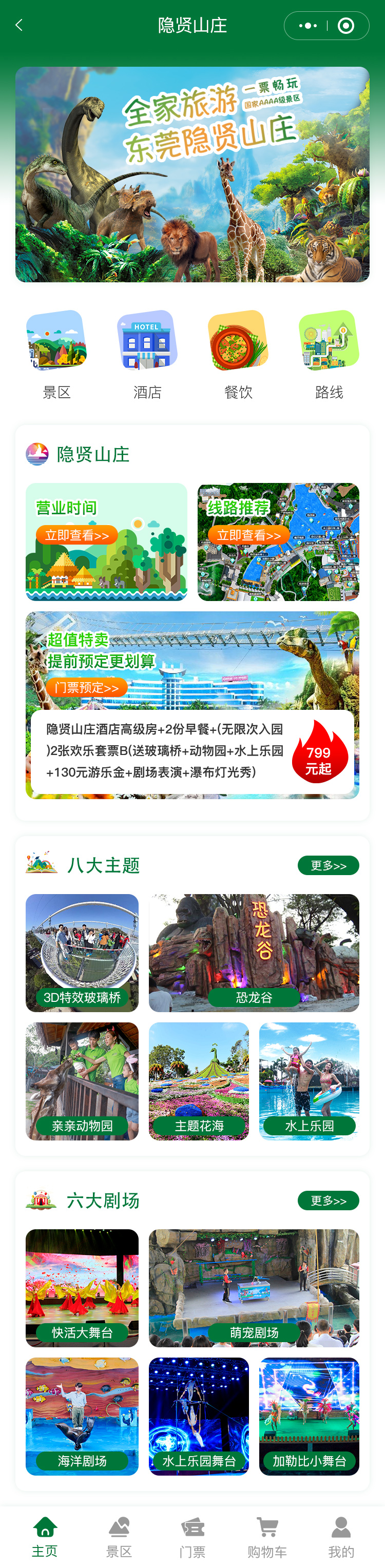View 营业时间 business hours card

pos(106,541)
